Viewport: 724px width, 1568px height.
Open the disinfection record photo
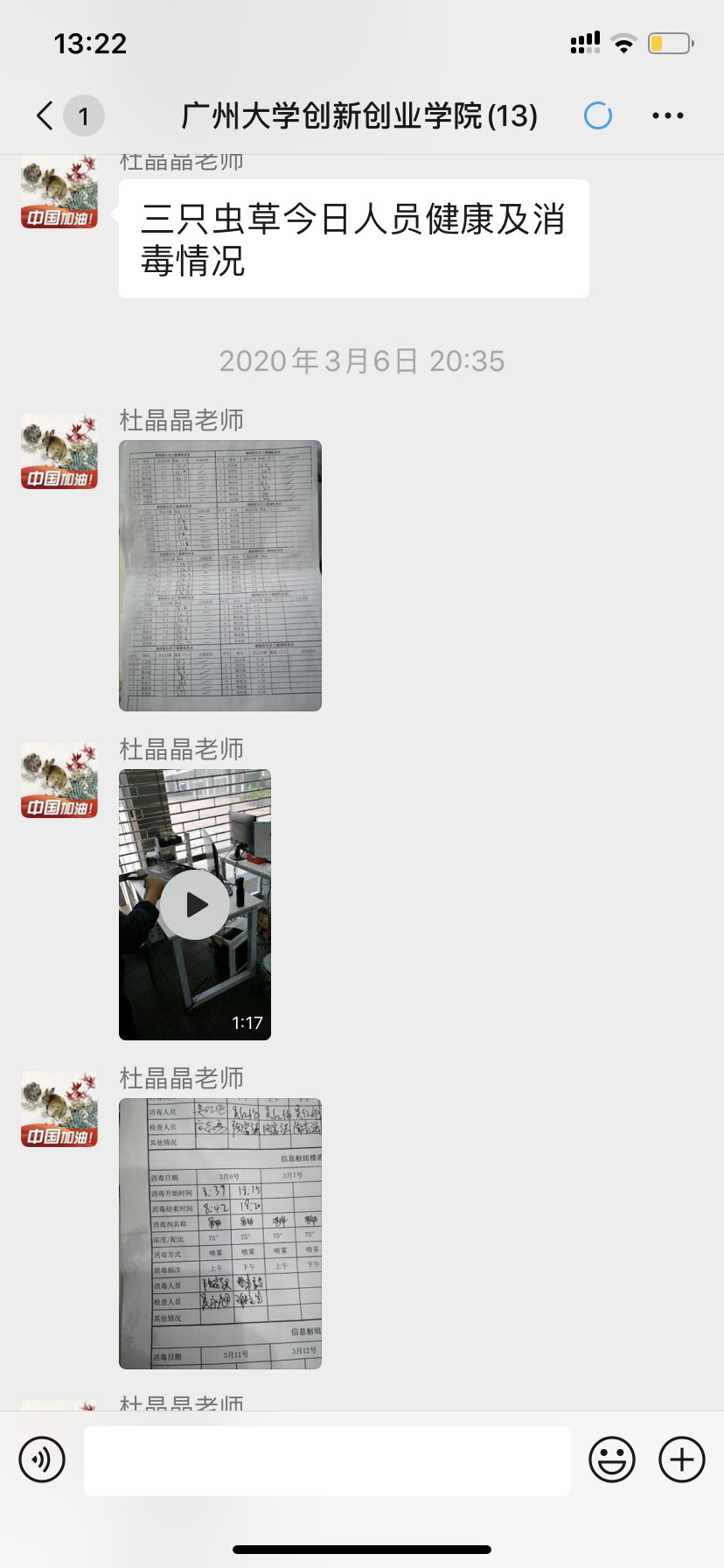[220, 1234]
